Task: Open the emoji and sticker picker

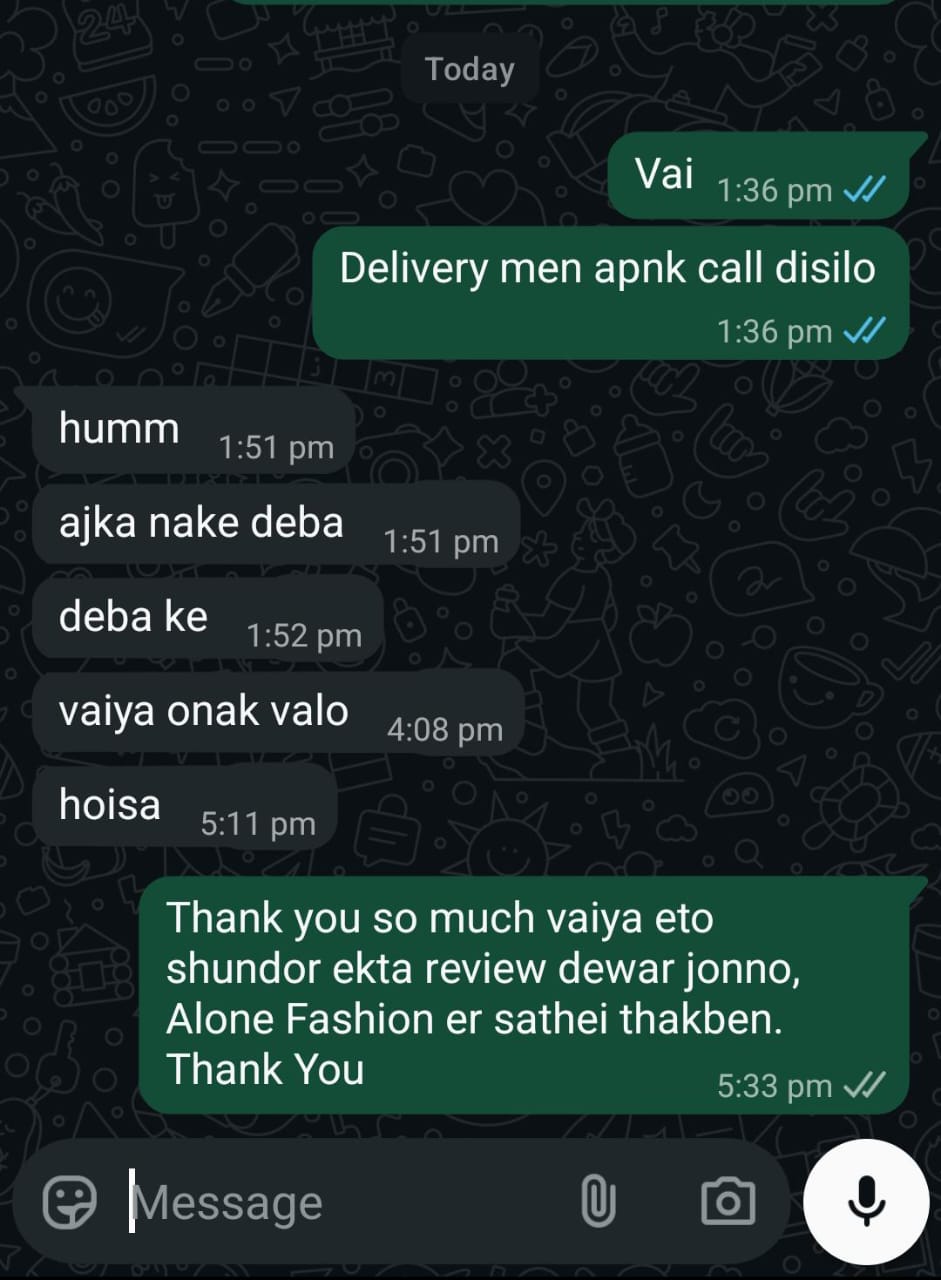Action: tap(70, 1201)
